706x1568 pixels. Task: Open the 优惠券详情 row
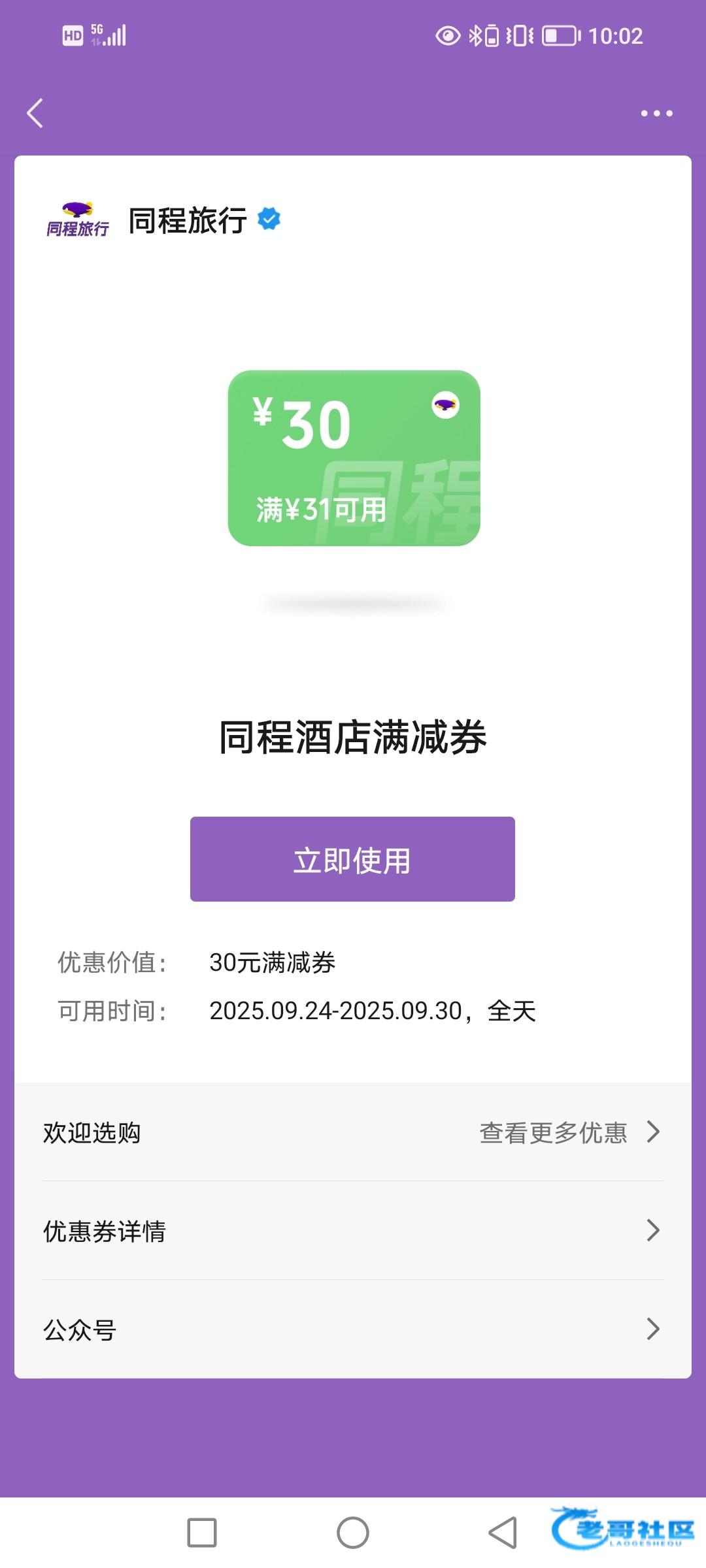352,1231
